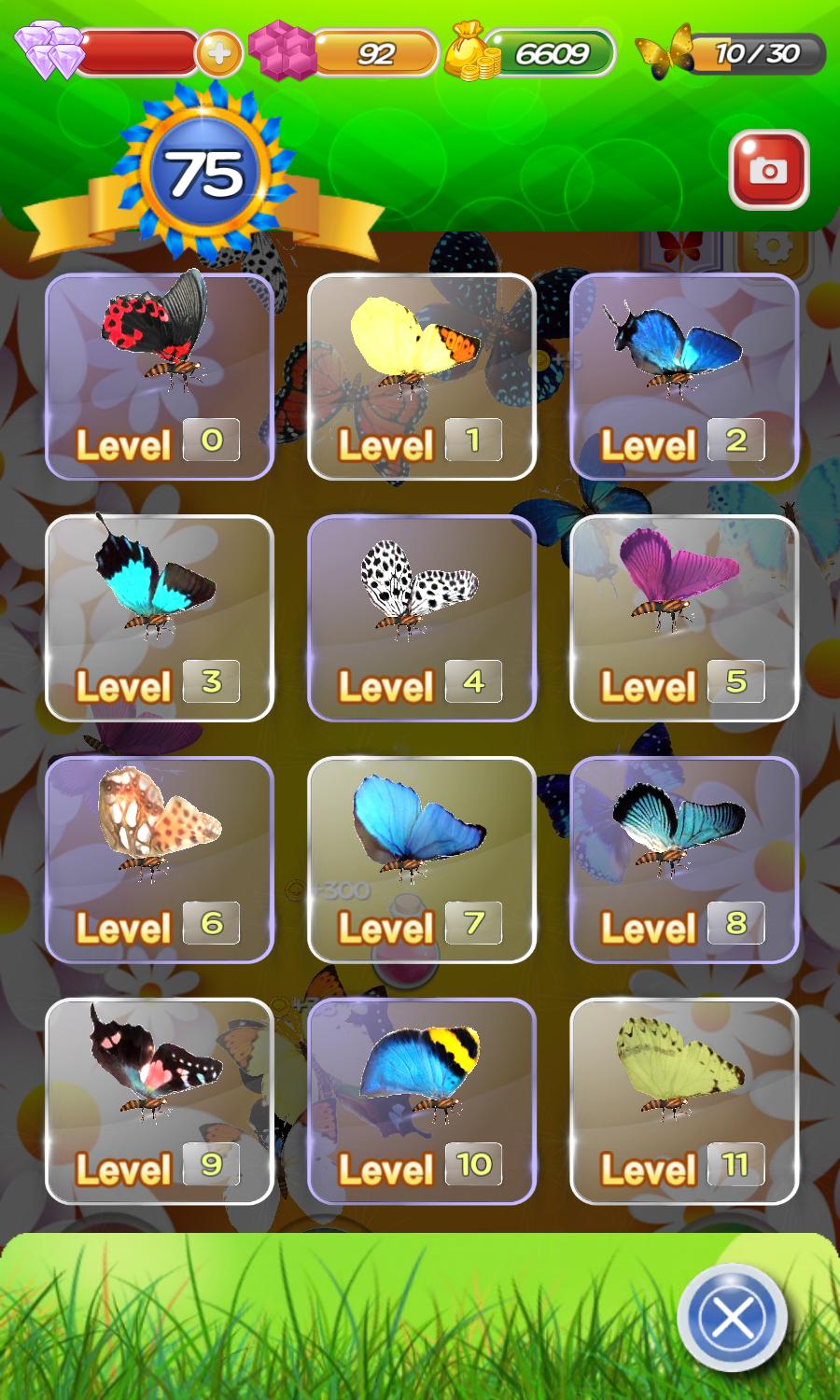This screenshot has height=1400, width=840.
Task: Open the Level 9 butterfly card
Action: 160,1101
